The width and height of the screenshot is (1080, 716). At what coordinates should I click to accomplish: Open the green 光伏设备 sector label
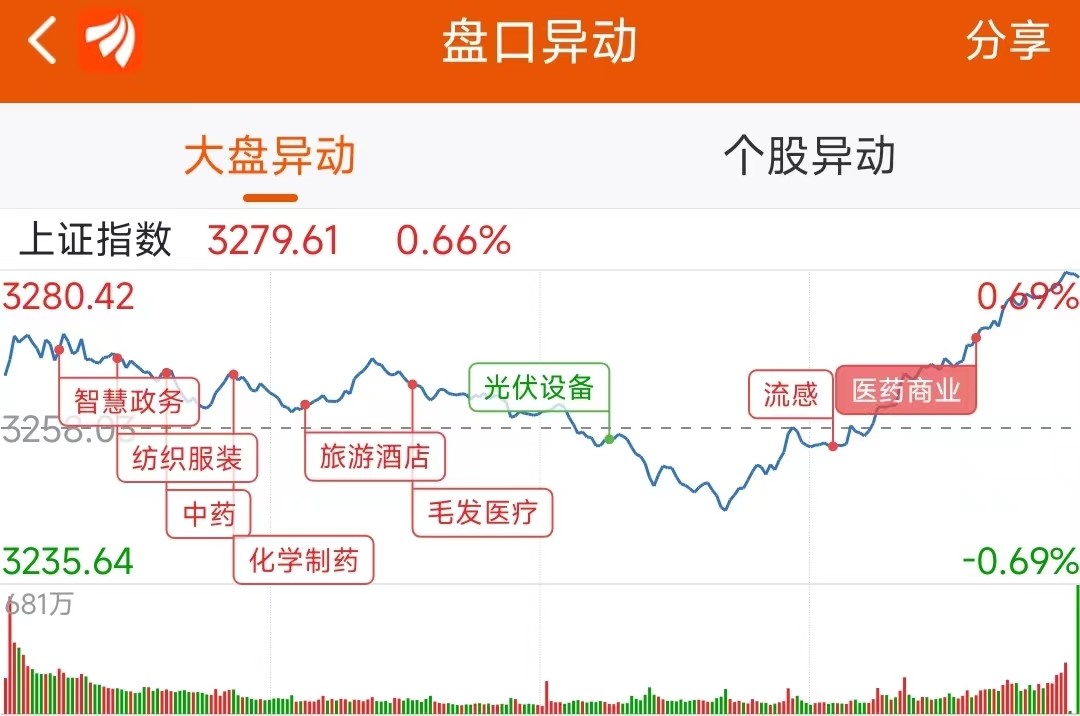pyautogui.click(x=539, y=387)
